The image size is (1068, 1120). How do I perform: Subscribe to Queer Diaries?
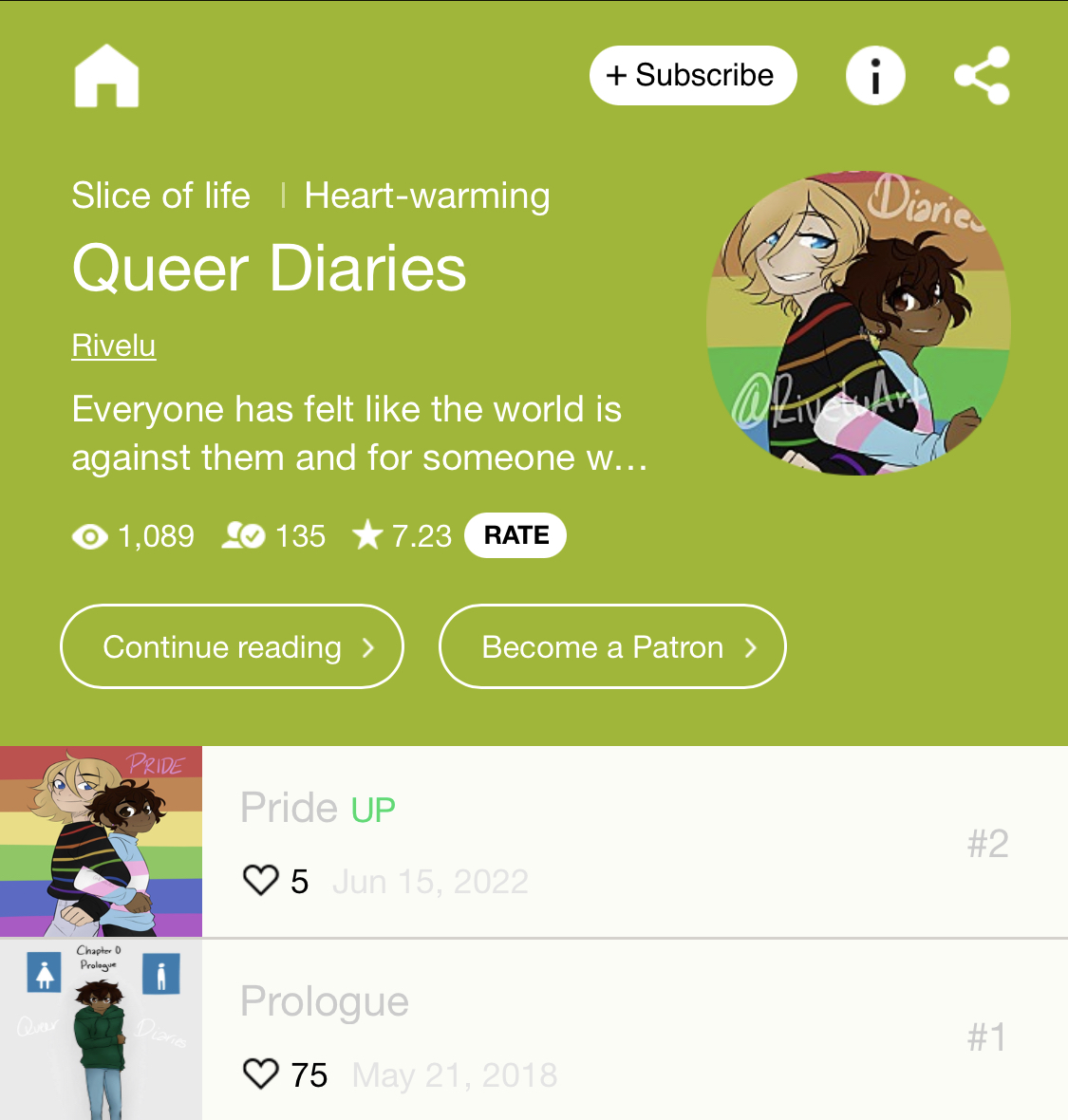coord(692,75)
